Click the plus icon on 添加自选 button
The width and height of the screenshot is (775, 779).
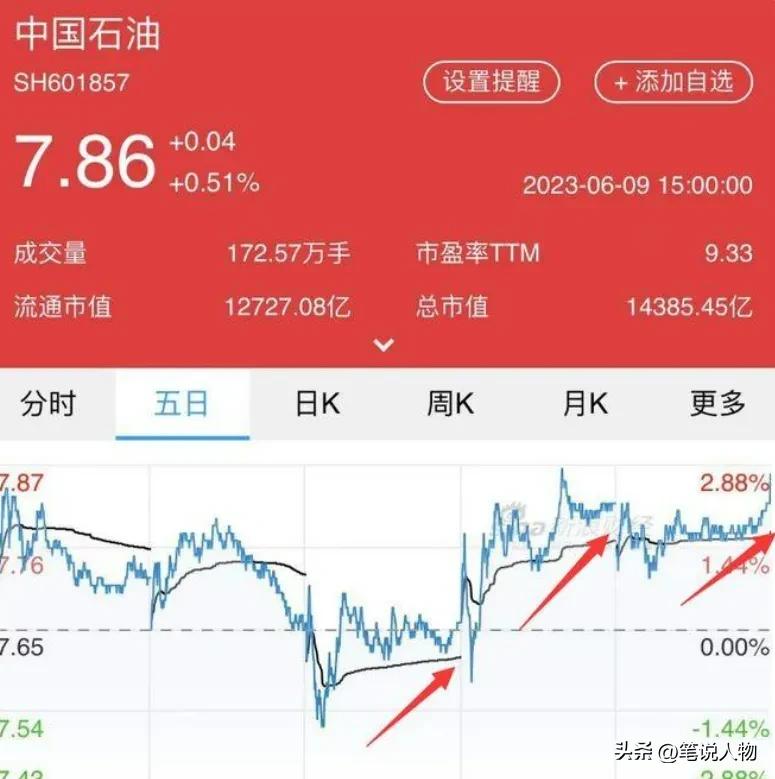point(622,83)
